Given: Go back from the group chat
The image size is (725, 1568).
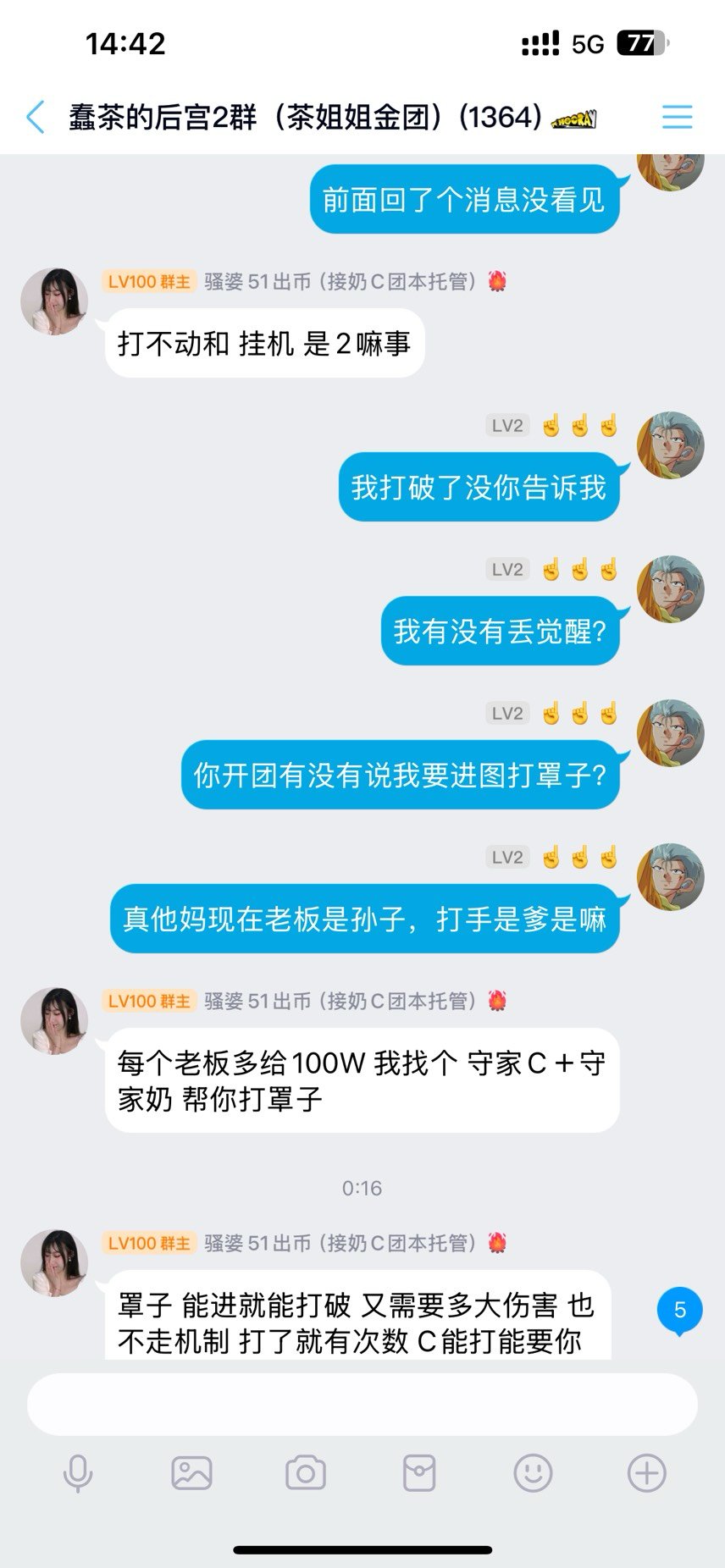Looking at the screenshot, I should pyautogui.click(x=36, y=117).
